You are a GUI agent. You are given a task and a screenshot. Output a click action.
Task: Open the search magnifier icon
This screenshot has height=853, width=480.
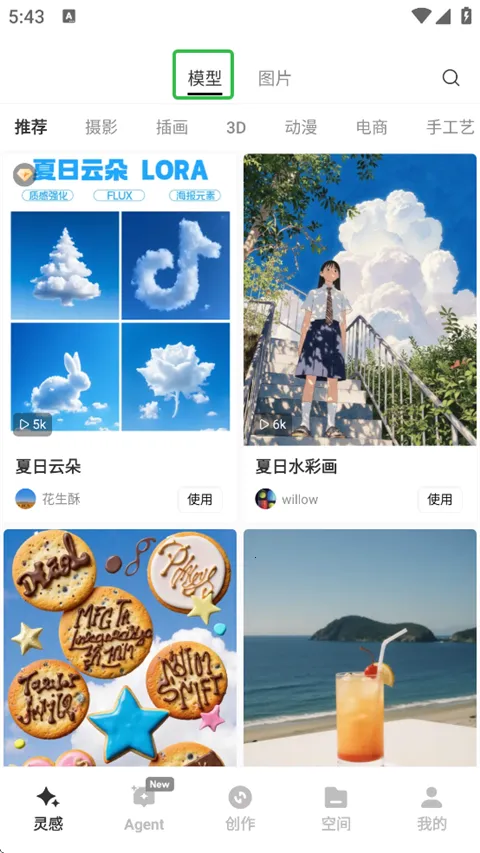click(x=451, y=78)
